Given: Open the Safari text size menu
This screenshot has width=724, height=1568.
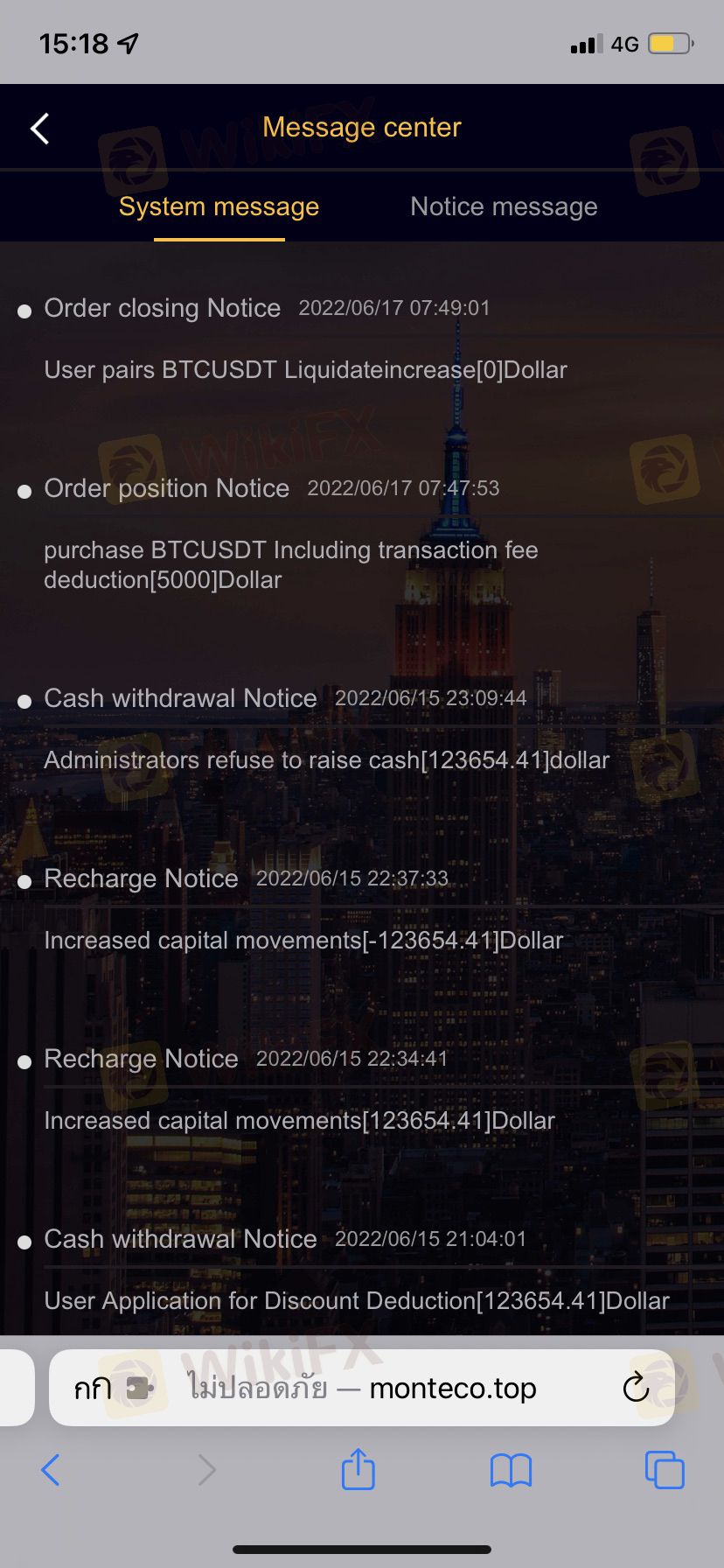Looking at the screenshot, I should point(92,1389).
